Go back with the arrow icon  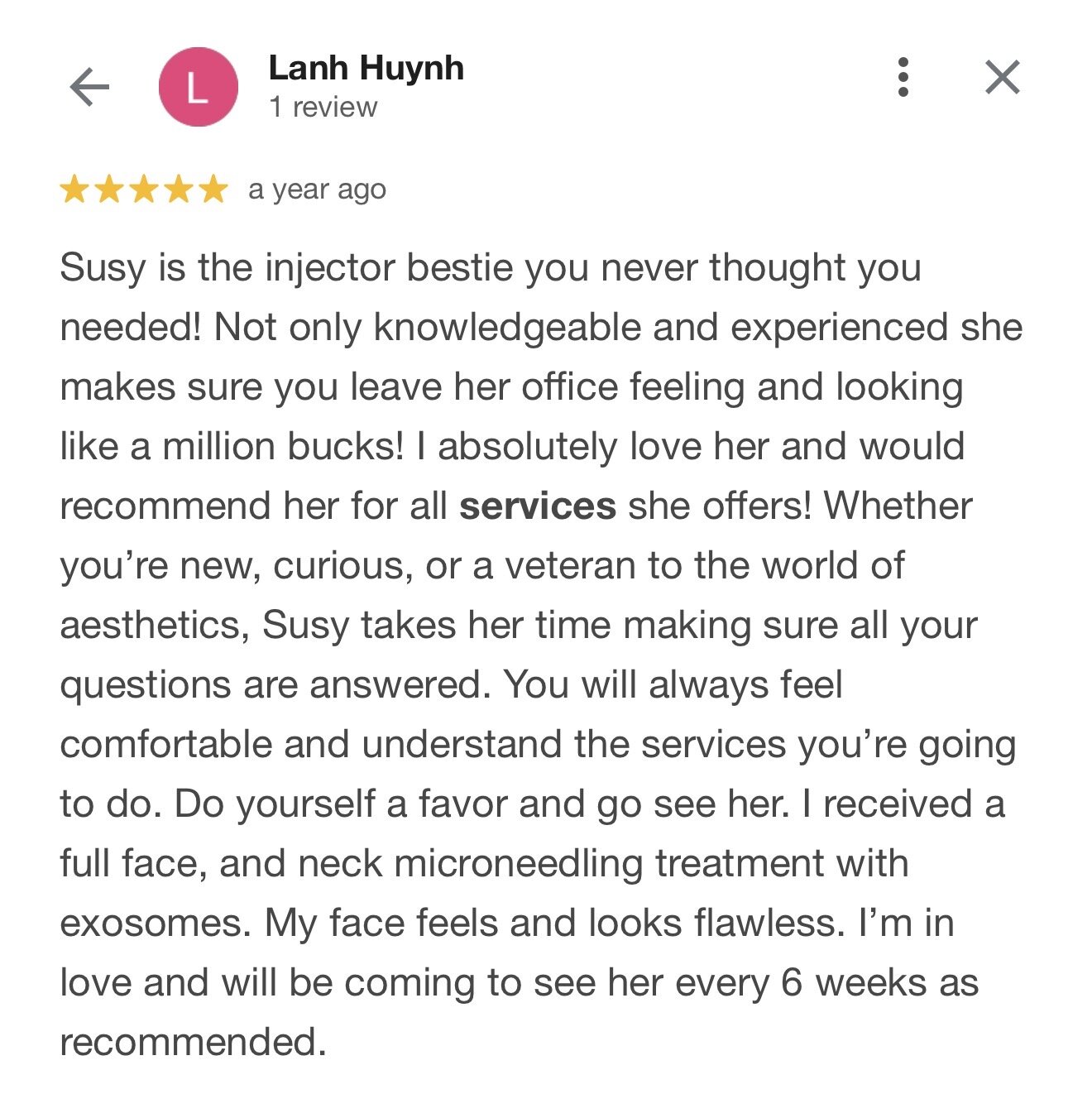pyautogui.click(x=89, y=87)
